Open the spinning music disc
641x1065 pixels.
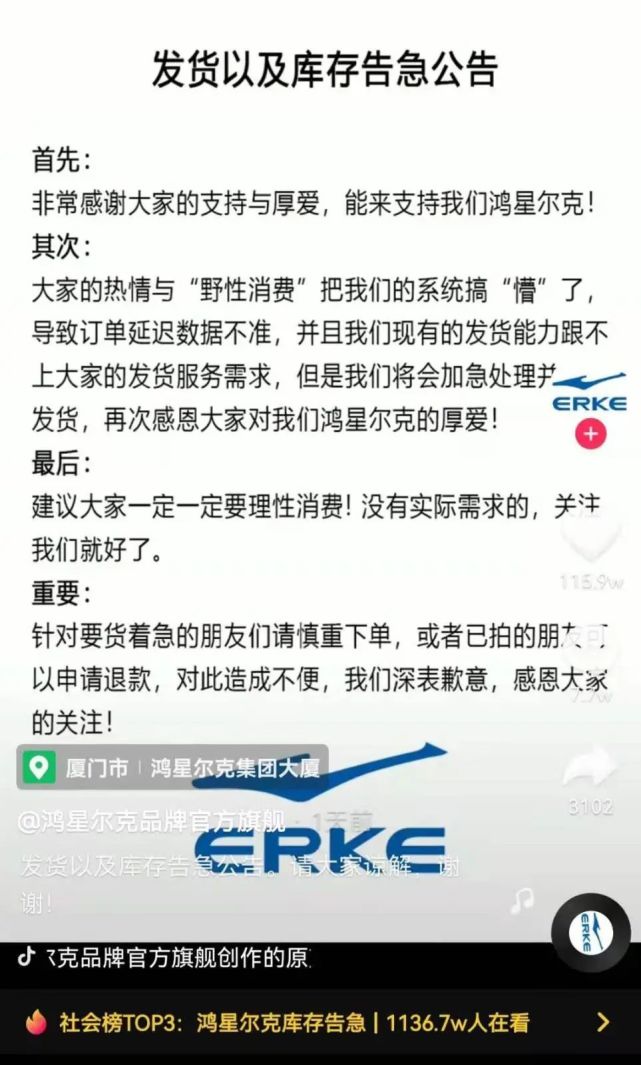[590, 932]
